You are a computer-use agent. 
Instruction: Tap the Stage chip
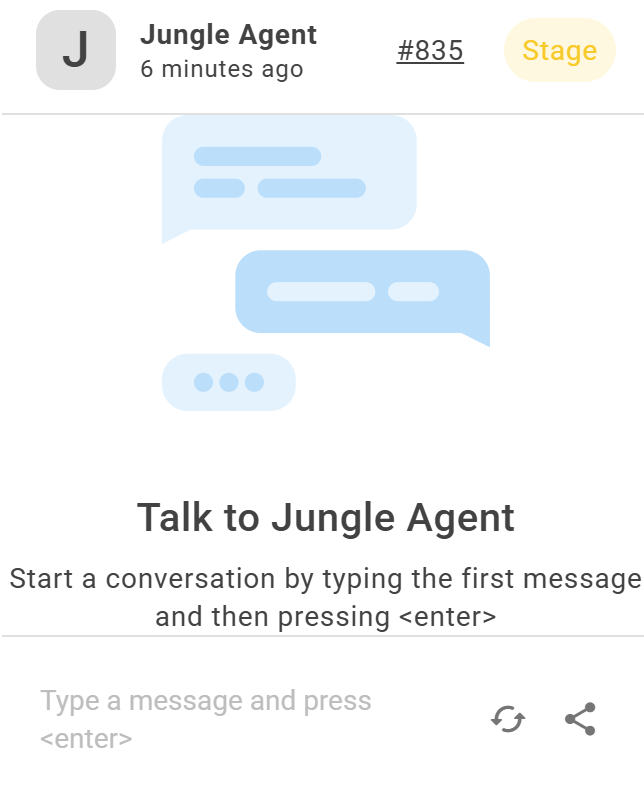click(x=559, y=50)
